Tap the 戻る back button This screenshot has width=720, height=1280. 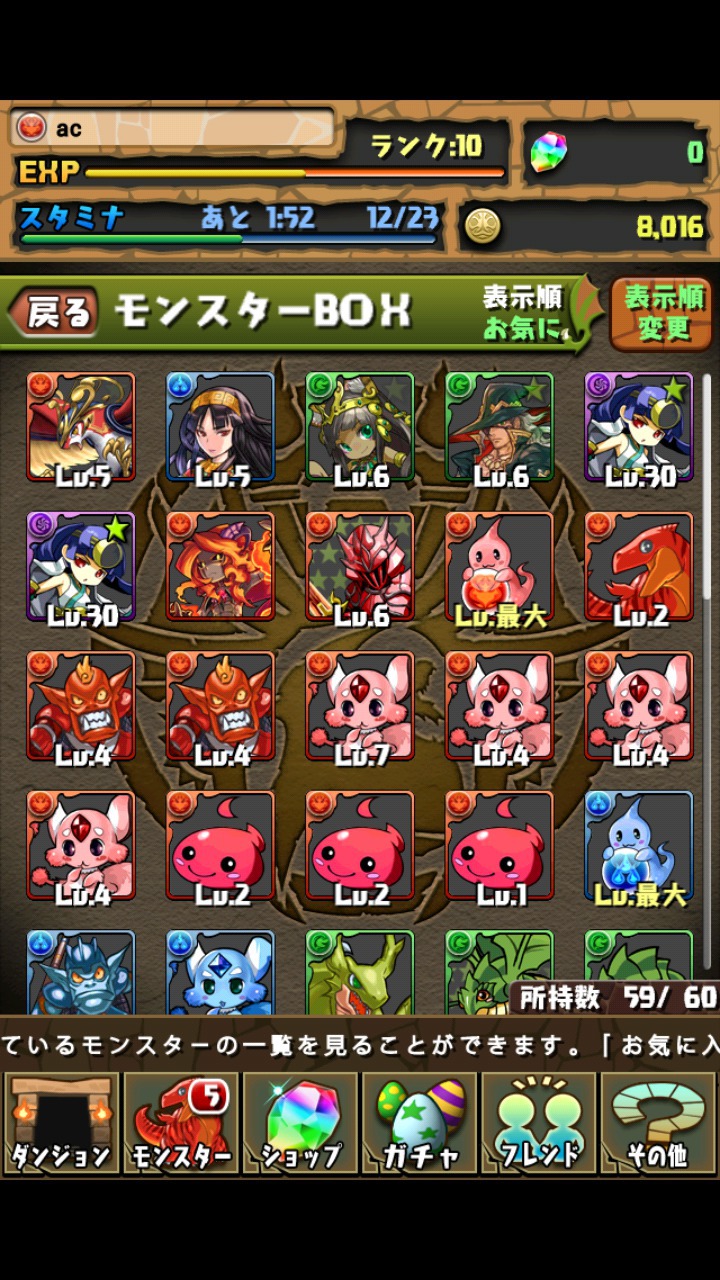57,313
